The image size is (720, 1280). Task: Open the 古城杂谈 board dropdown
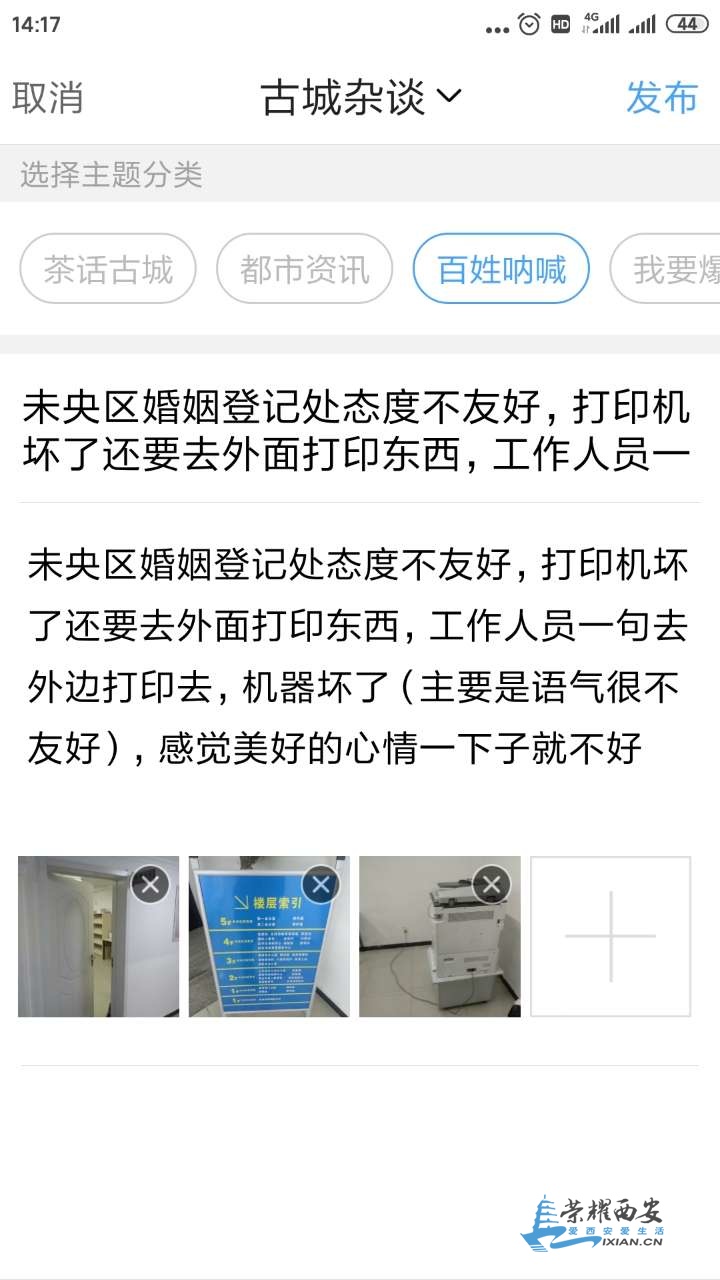pyautogui.click(x=360, y=98)
